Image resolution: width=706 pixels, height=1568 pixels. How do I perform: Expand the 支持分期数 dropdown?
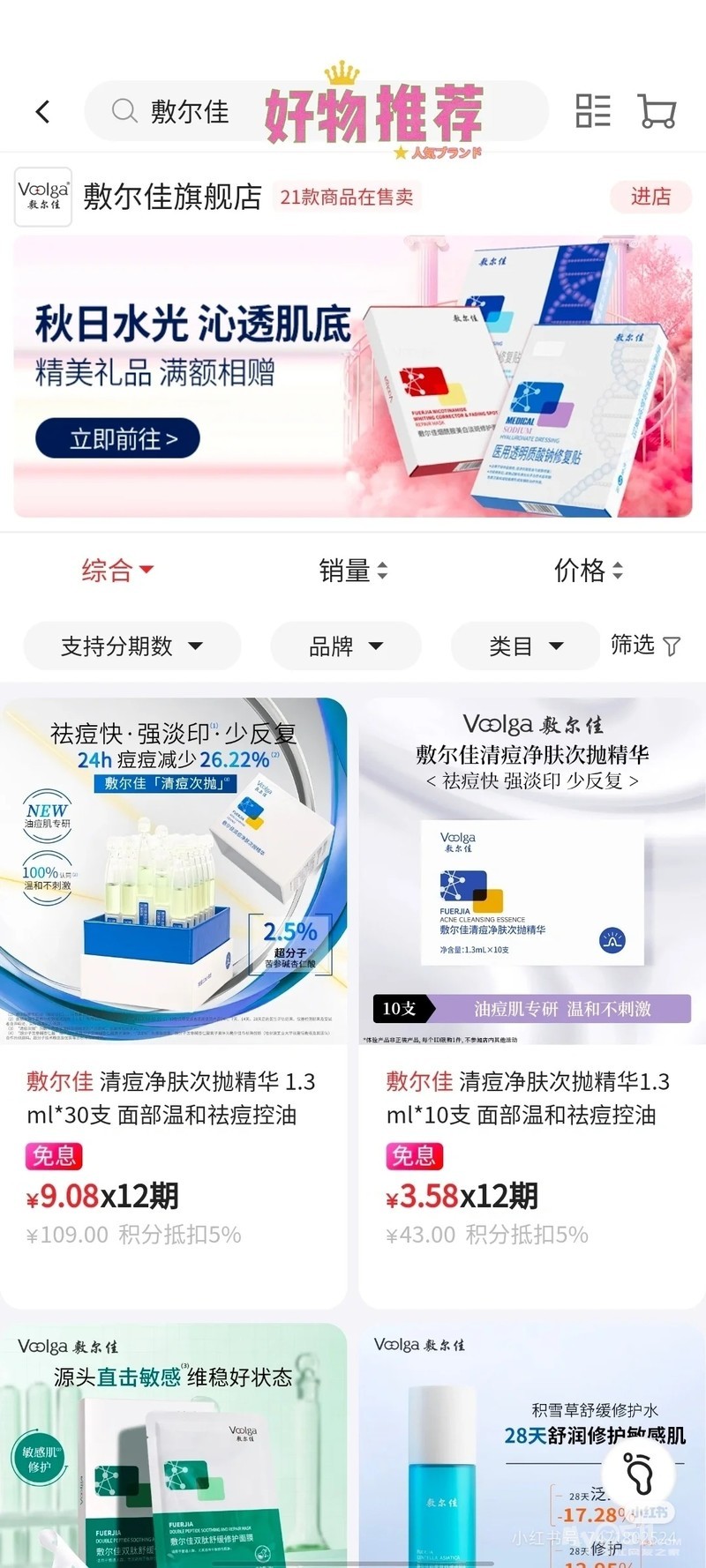tap(132, 646)
